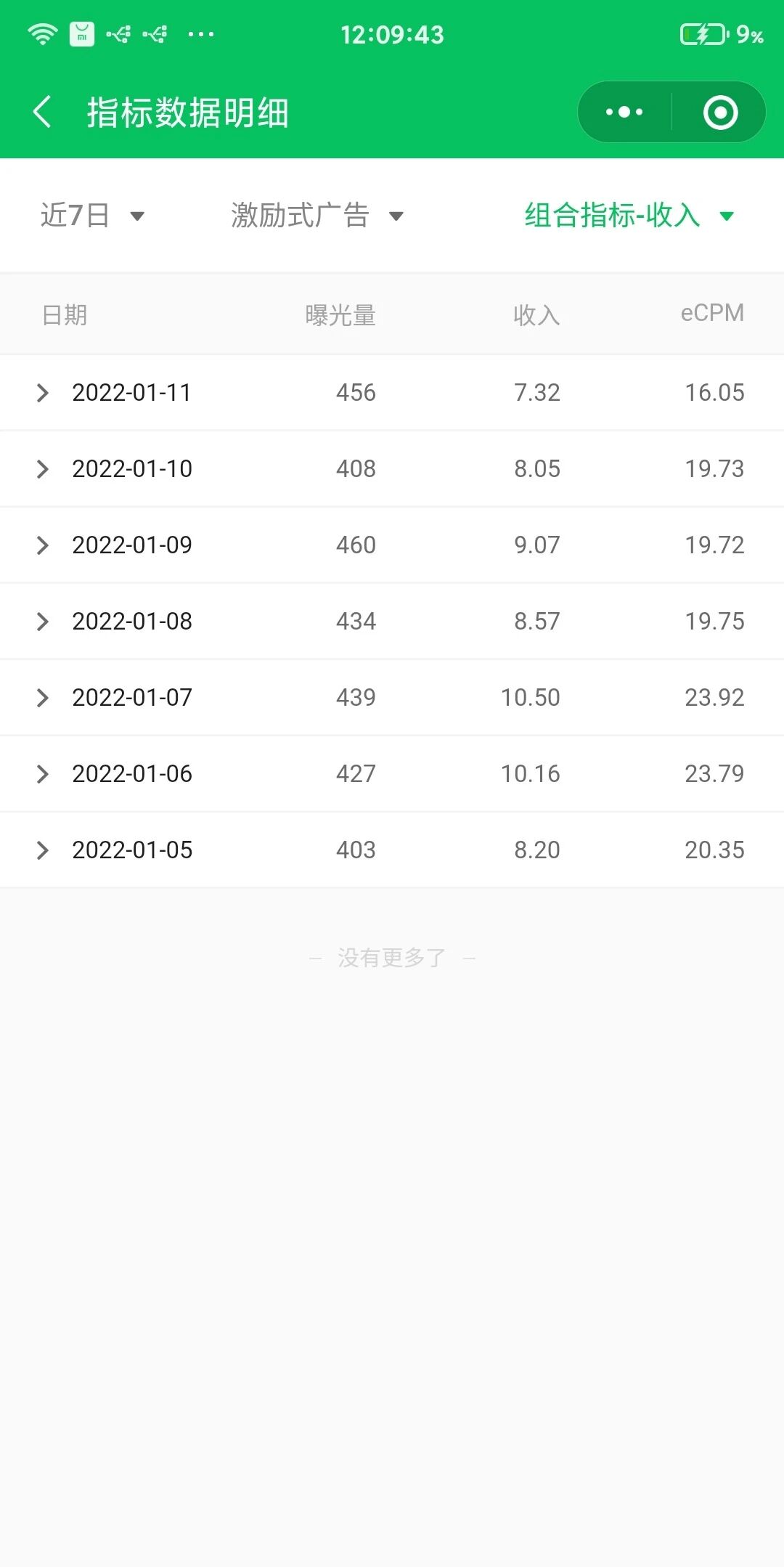Expand the 2022-01-08 row
784x1567 pixels.
[x=43, y=622]
